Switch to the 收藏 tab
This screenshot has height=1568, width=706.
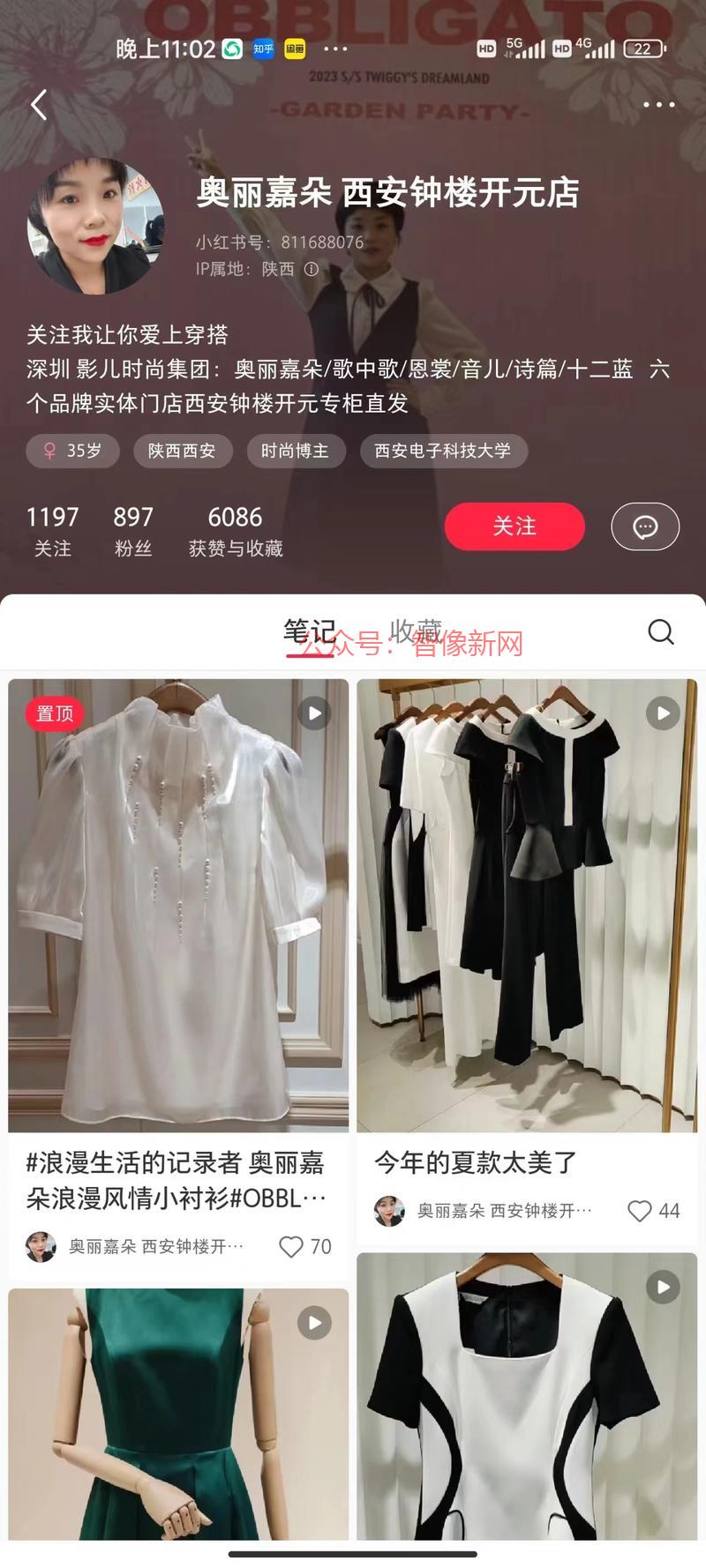click(416, 631)
